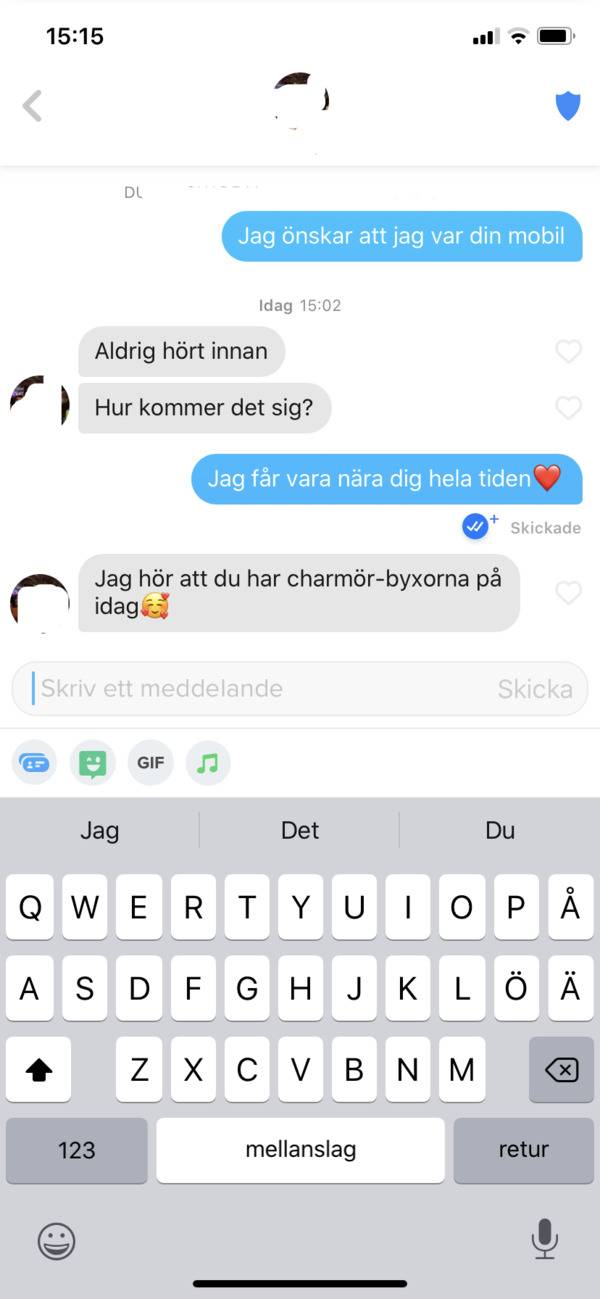Select keyboard suggestion "Det"

point(300,830)
